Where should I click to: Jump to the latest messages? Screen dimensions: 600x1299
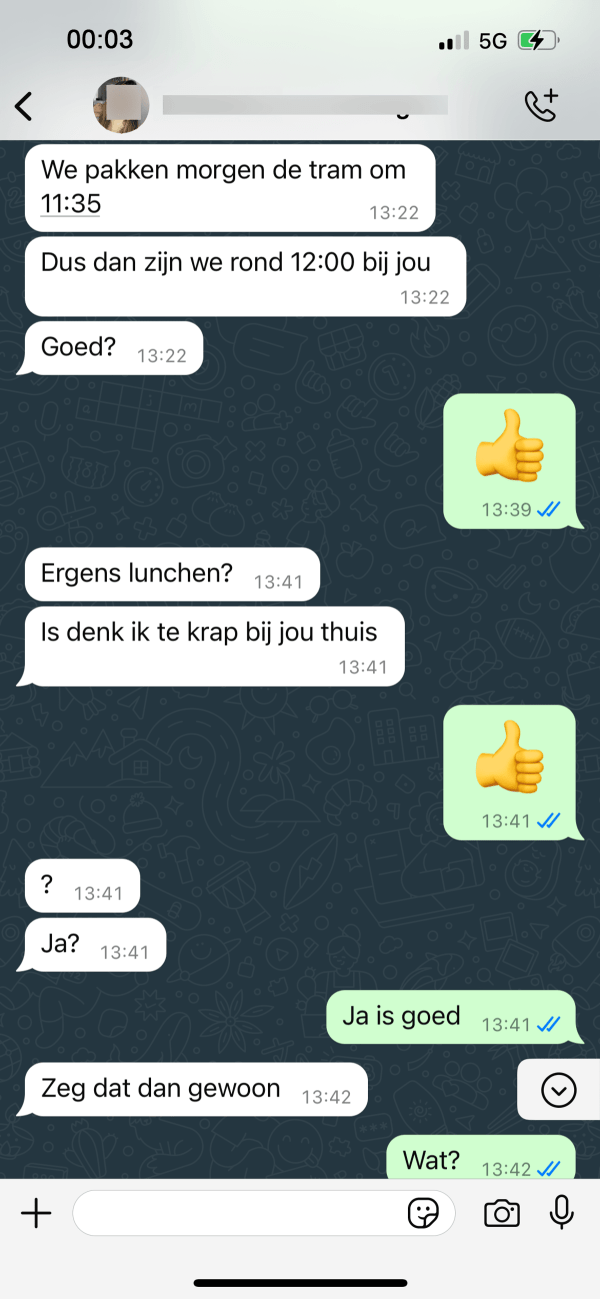coord(558,1090)
